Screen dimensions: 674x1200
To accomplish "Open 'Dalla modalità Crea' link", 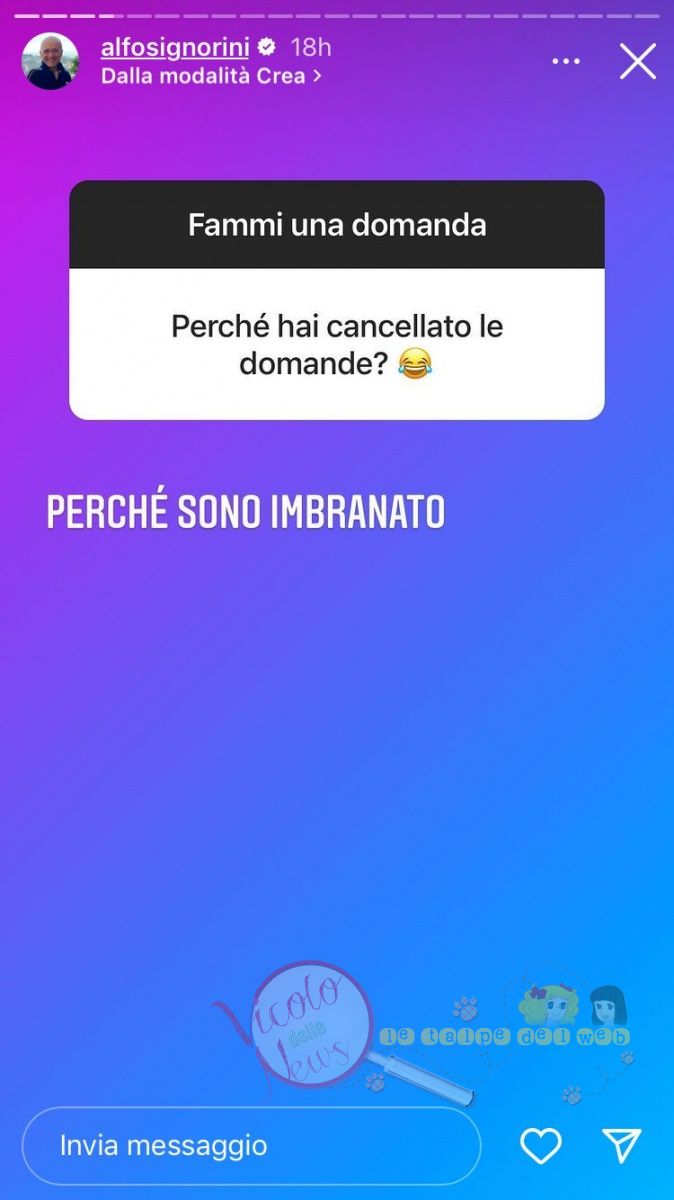I will click(x=210, y=75).
